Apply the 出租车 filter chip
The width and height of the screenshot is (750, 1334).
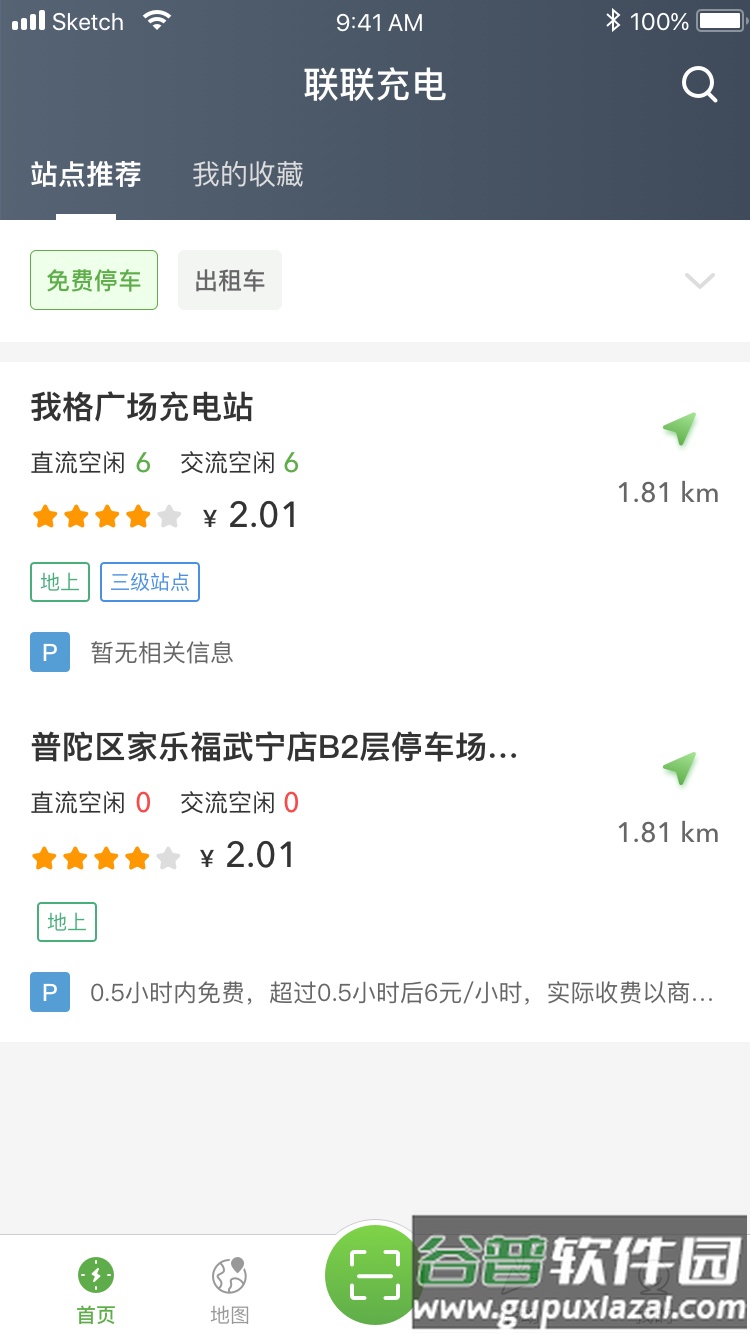tap(230, 280)
